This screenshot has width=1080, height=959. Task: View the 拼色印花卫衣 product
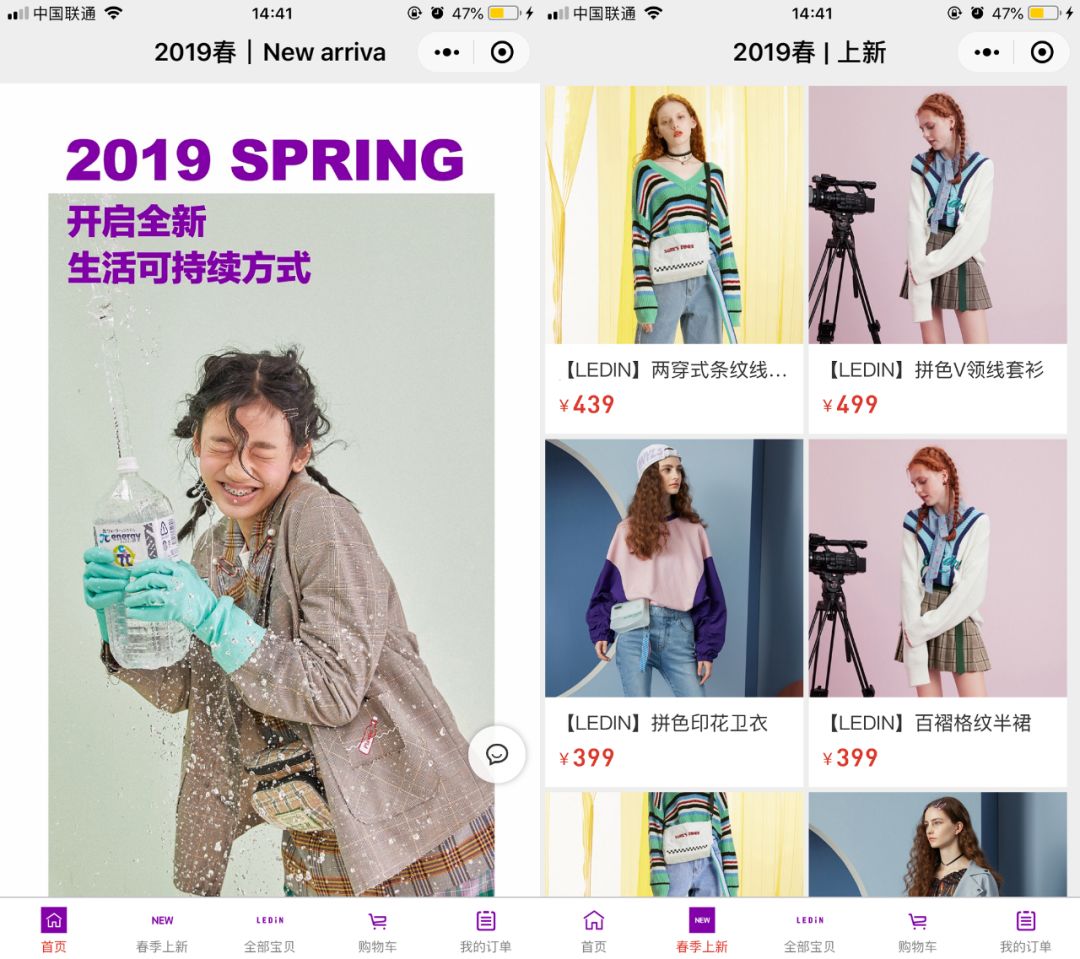coord(674,610)
